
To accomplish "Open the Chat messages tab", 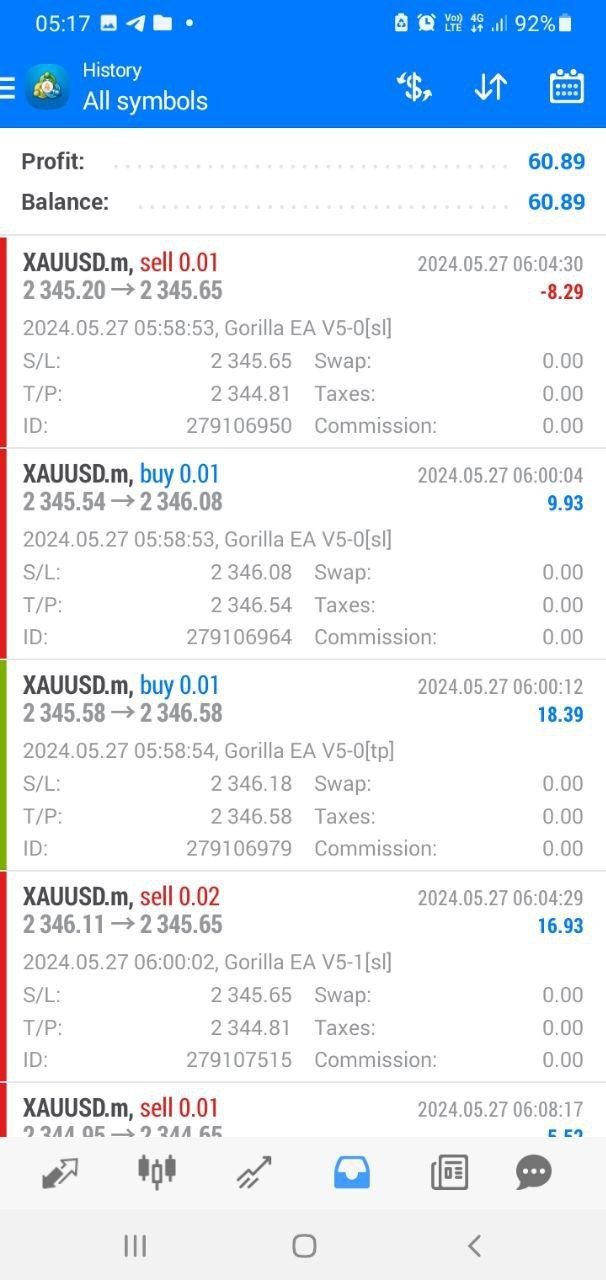I will point(534,1172).
